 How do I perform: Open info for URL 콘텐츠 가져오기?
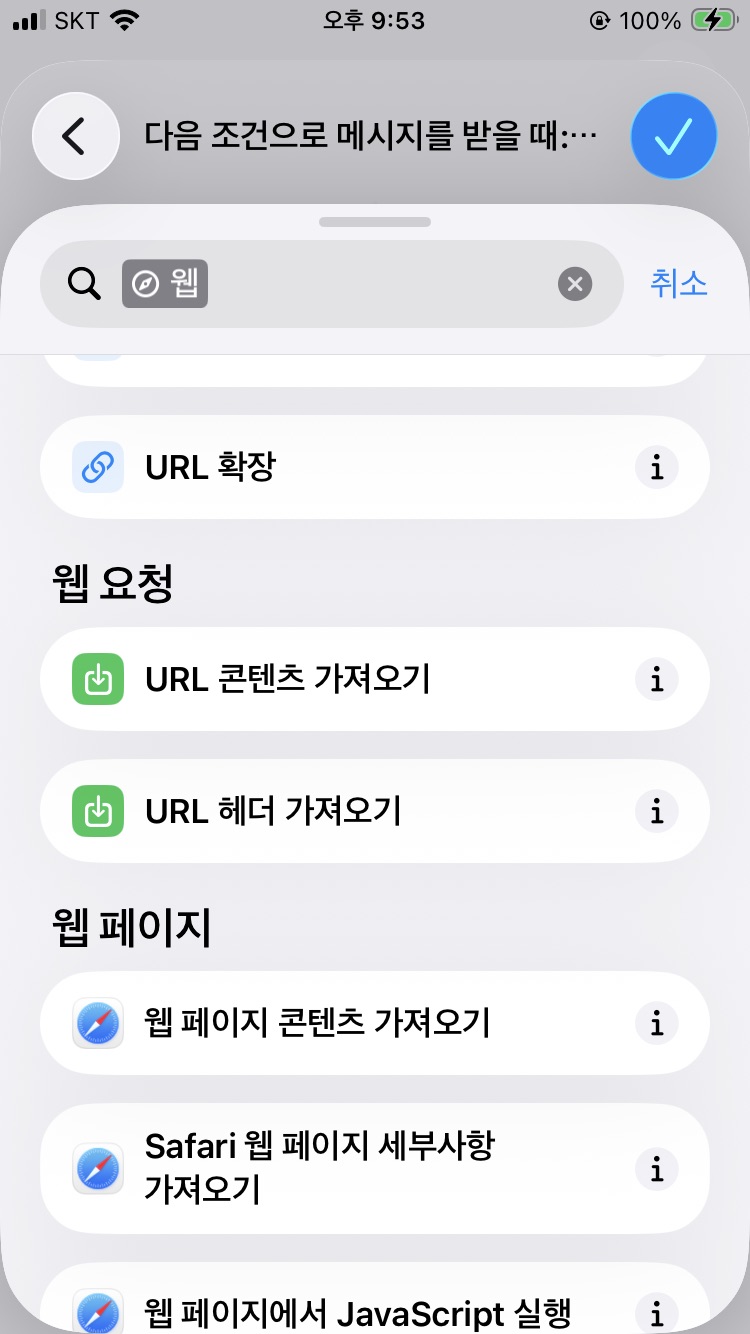(x=656, y=679)
